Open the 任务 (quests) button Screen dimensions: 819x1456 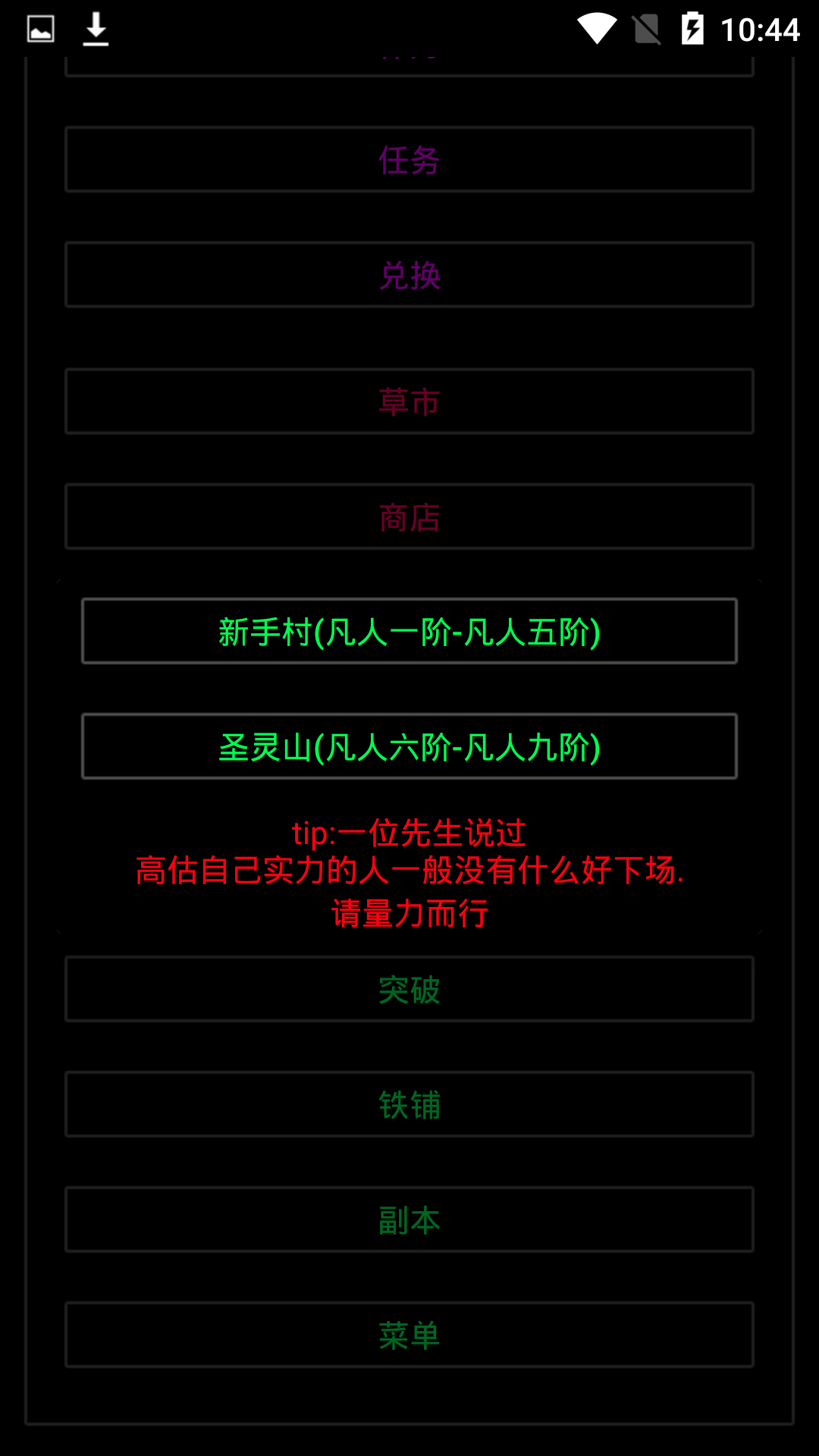point(409,159)
